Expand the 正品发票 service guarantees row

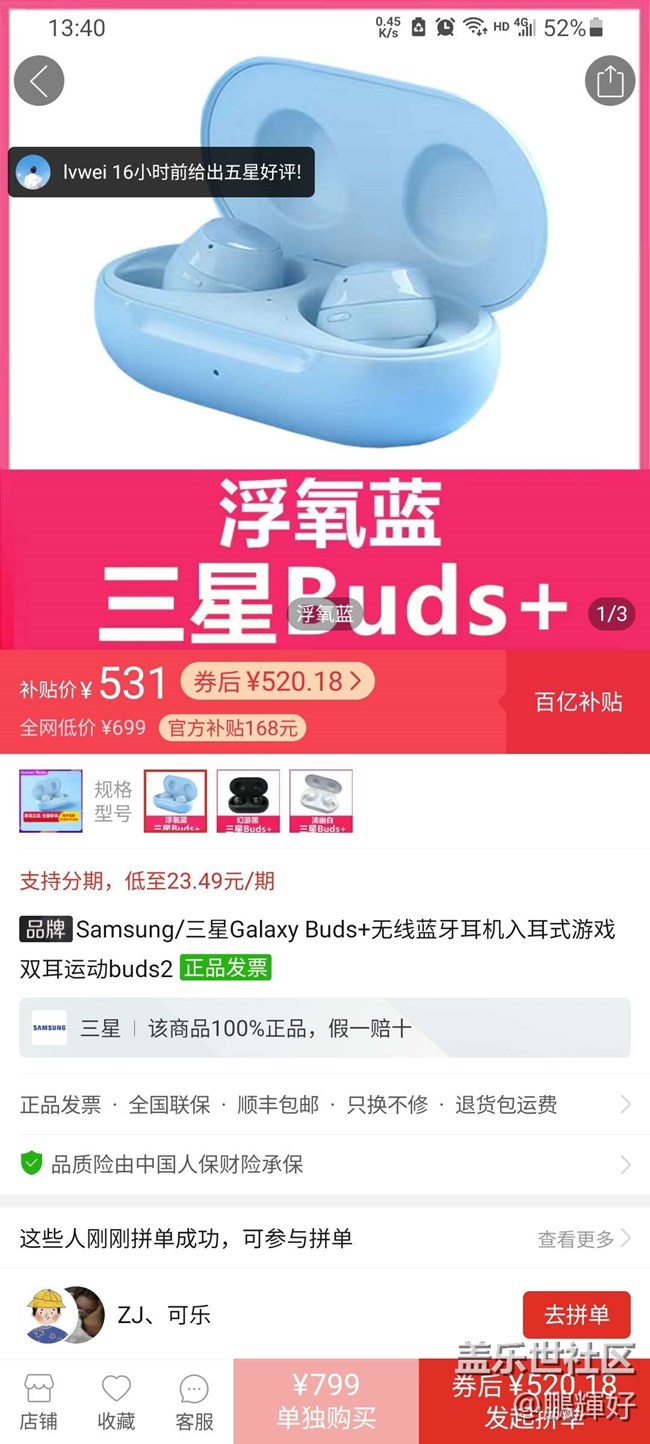pyautogui.click(x=325, y=1105)
